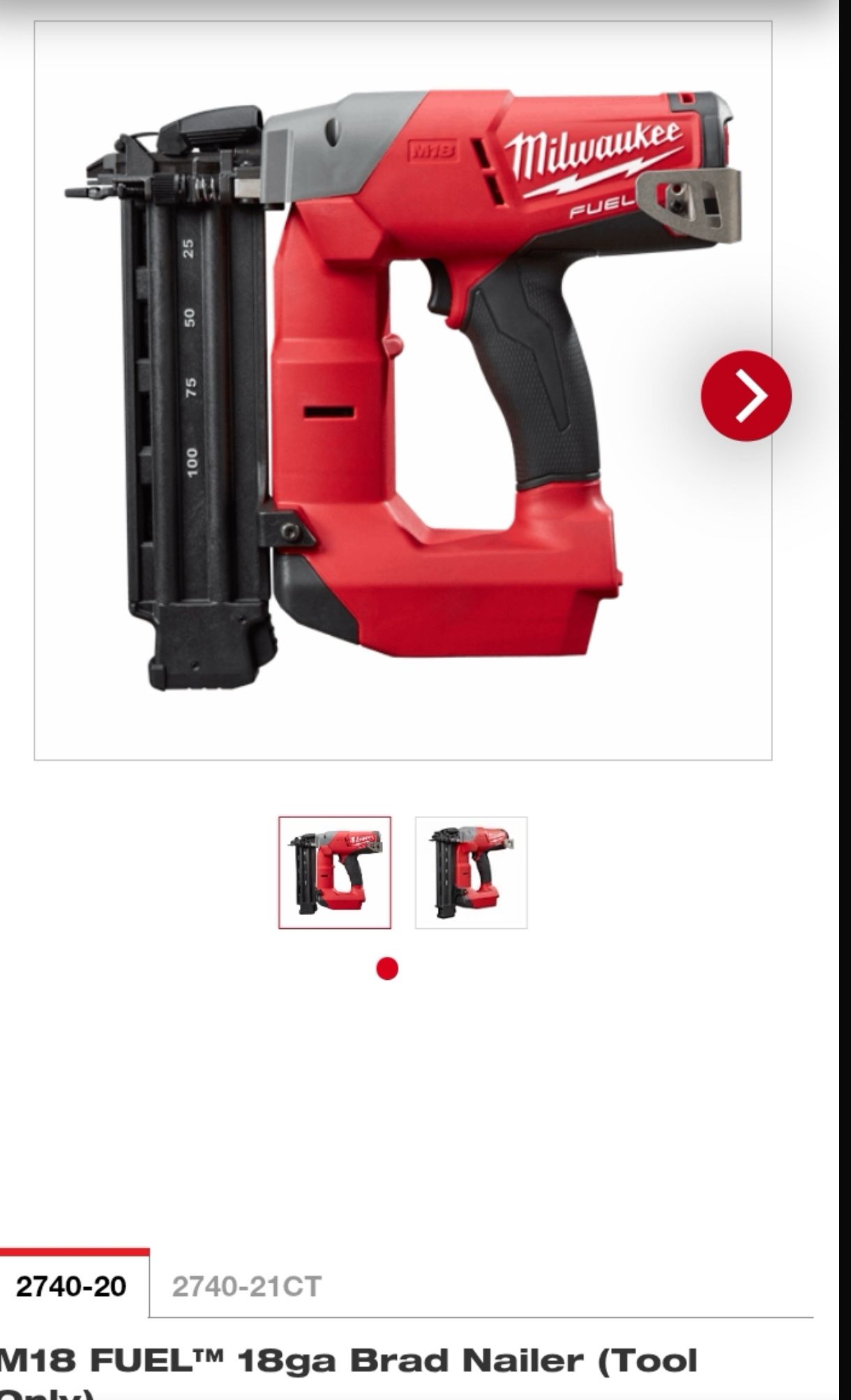Open the main brad nailer product image
Image resolution: width=851 pixels, height=1400 pixels.
tap(391, 391)
